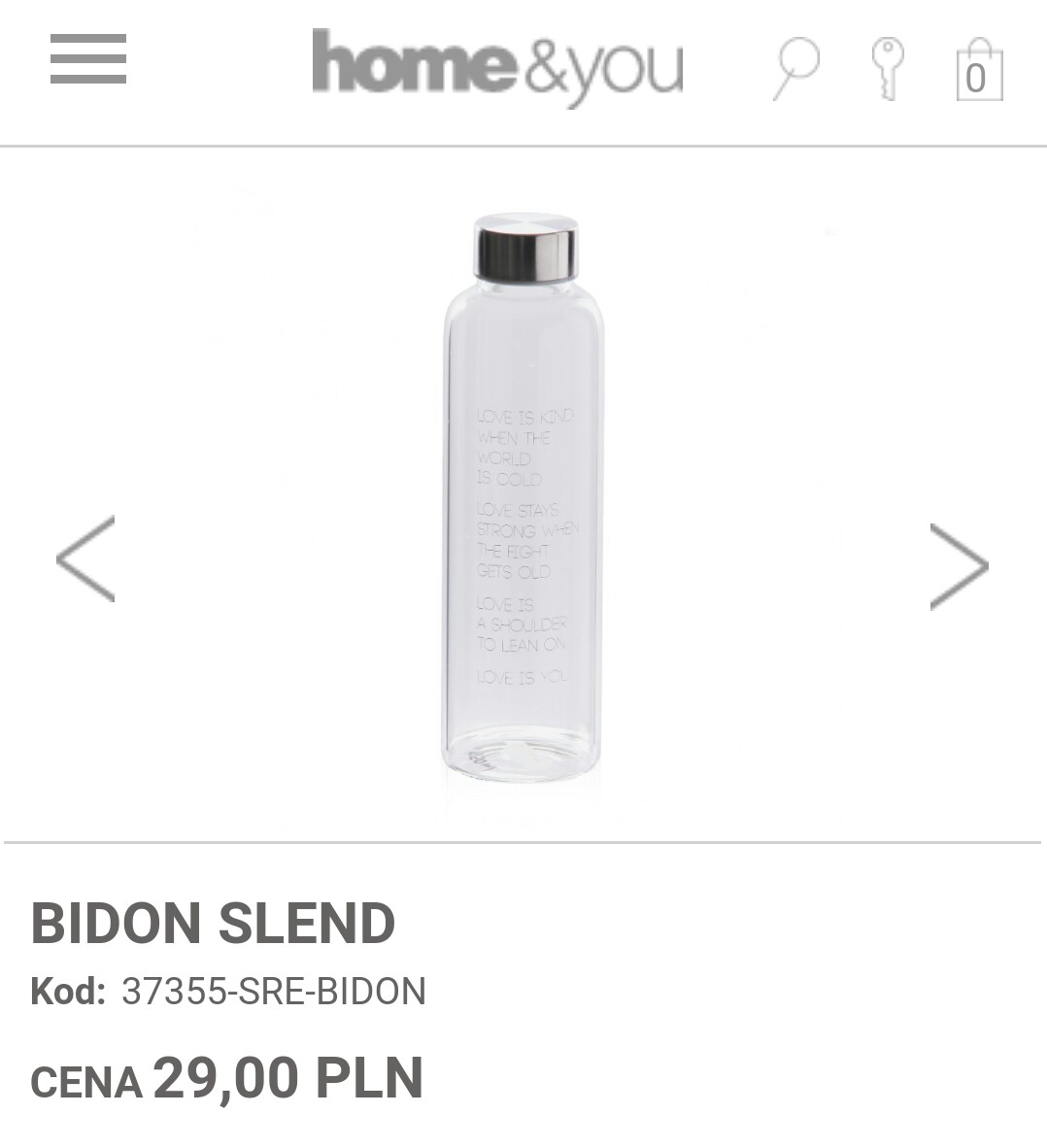Screen dimensions: 1047x1148
Task: Open the search magnifier
Action: coord(796,67)
